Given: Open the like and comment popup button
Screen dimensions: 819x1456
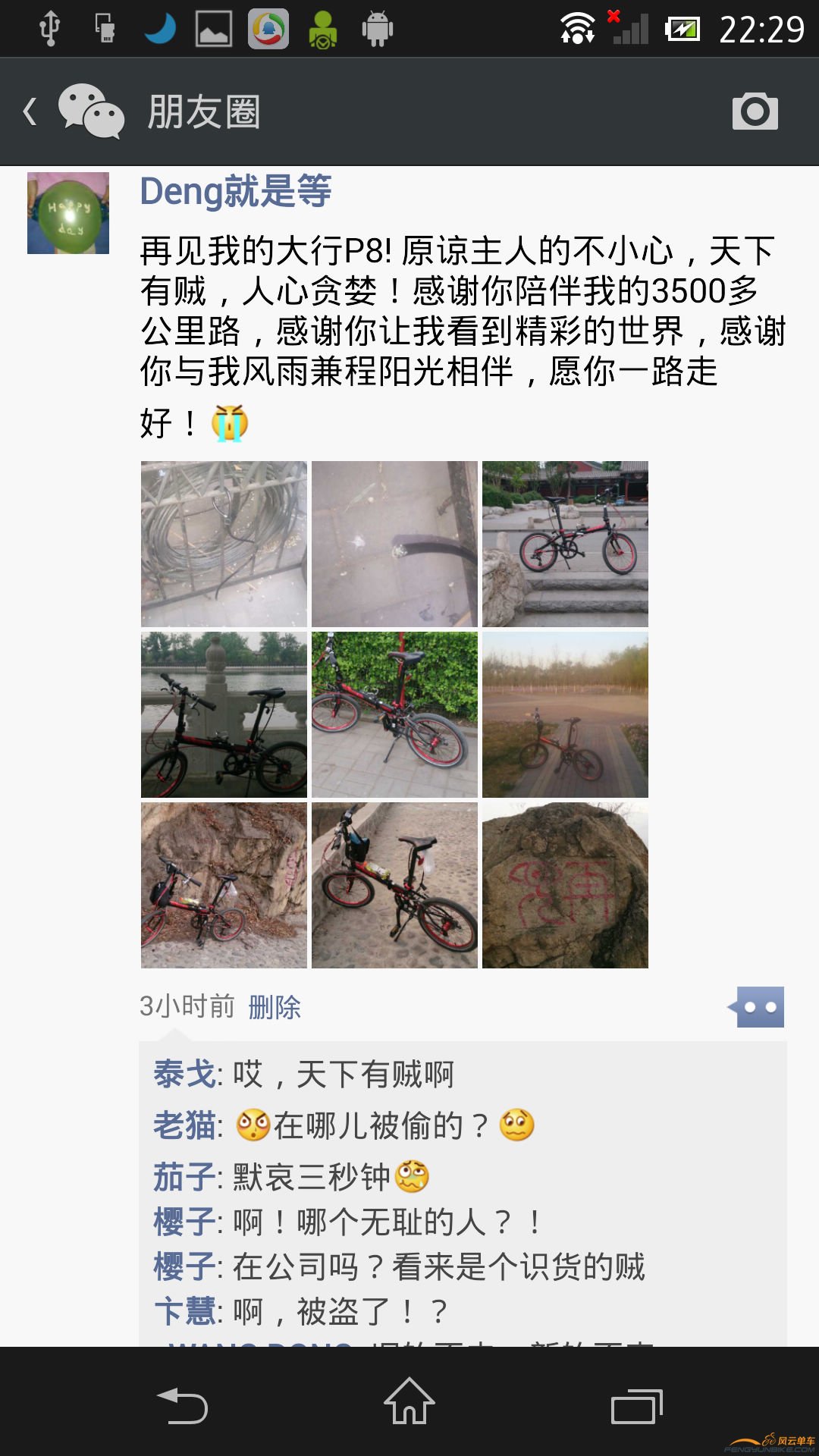Looking at the screenshot, I should 758,1007.
